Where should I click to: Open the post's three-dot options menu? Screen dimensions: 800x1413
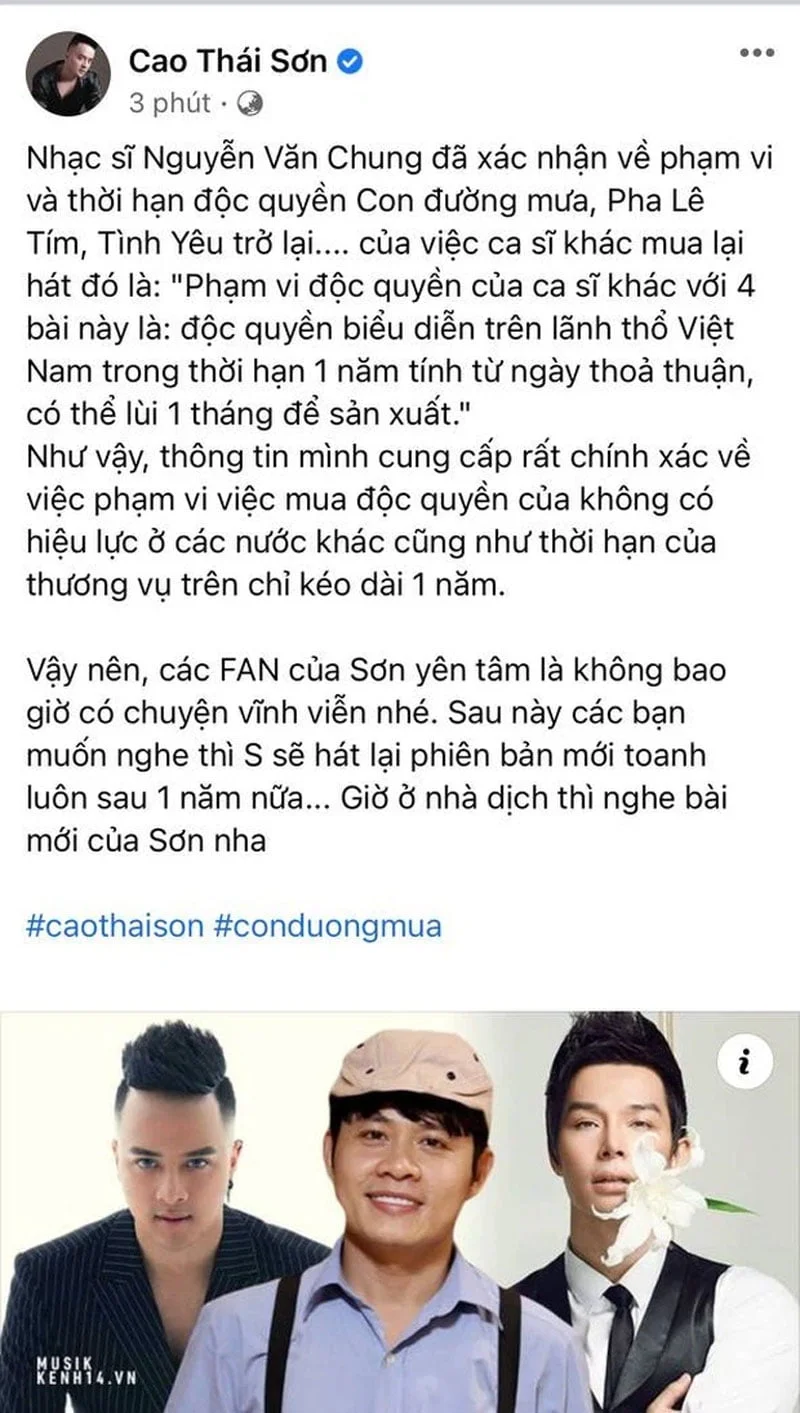click(x=757, y=54)
